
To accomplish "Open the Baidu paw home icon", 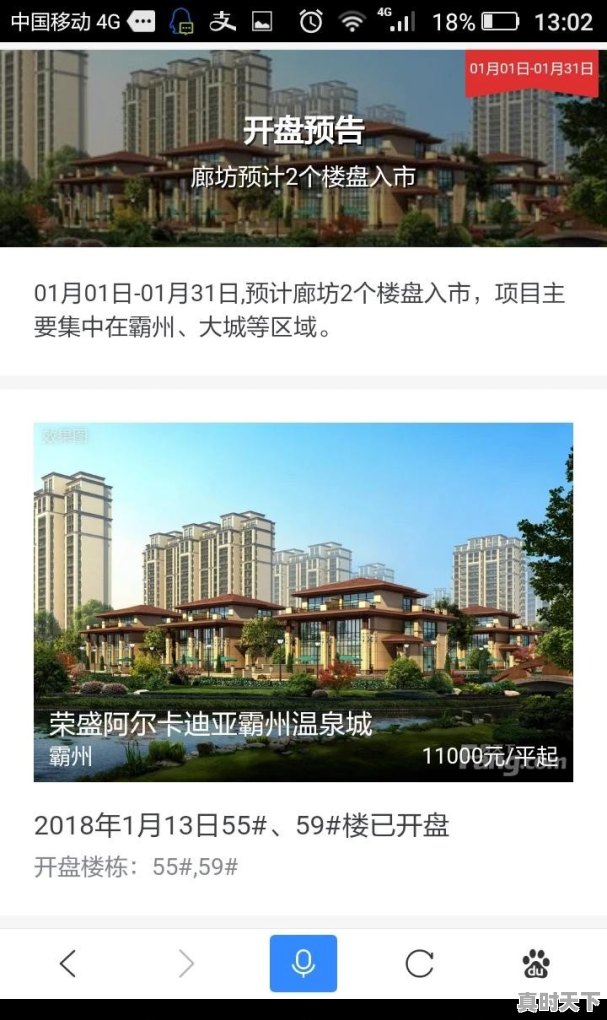I will tap(536, 963).
